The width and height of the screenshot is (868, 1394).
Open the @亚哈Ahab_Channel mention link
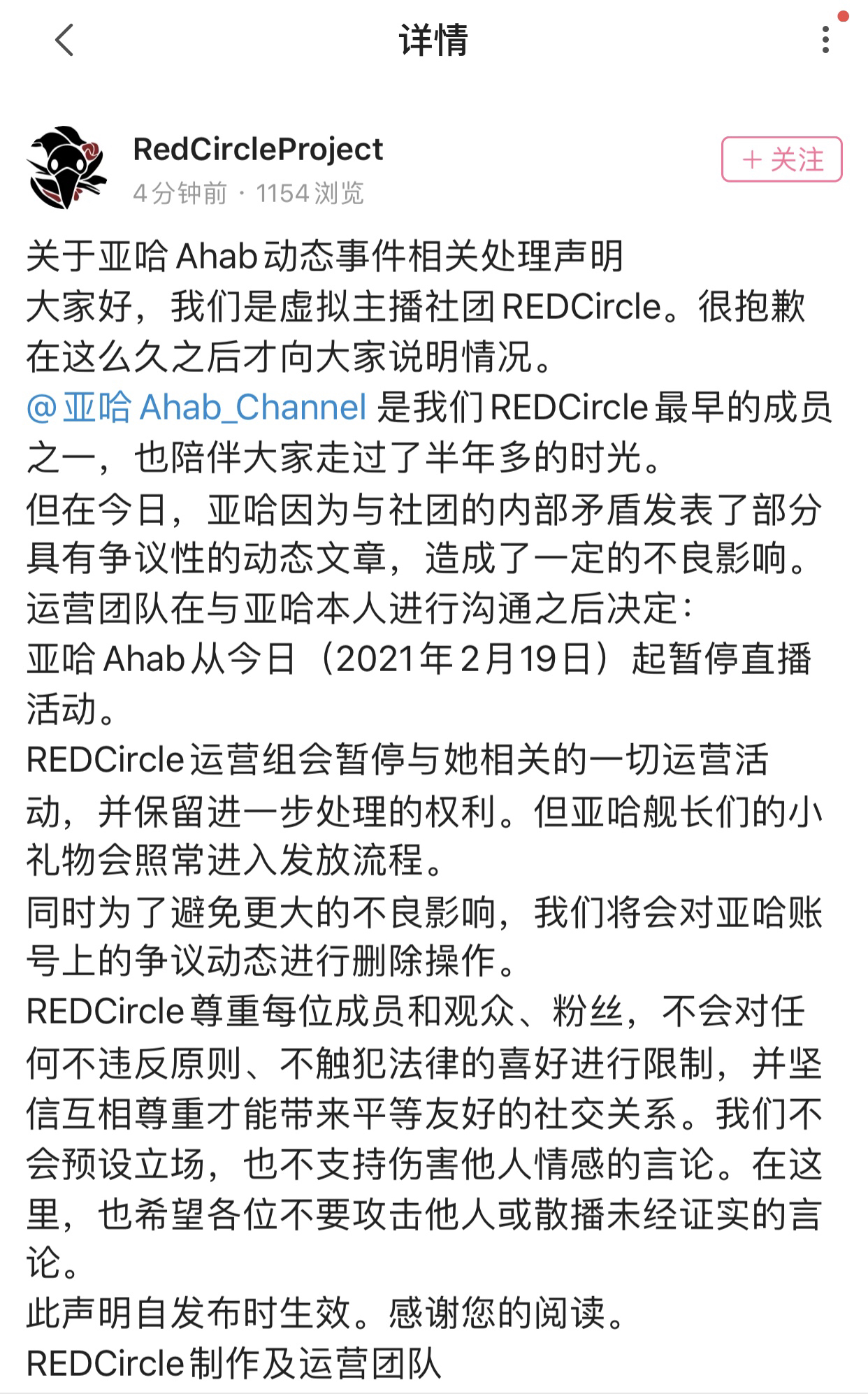point(197,407)
